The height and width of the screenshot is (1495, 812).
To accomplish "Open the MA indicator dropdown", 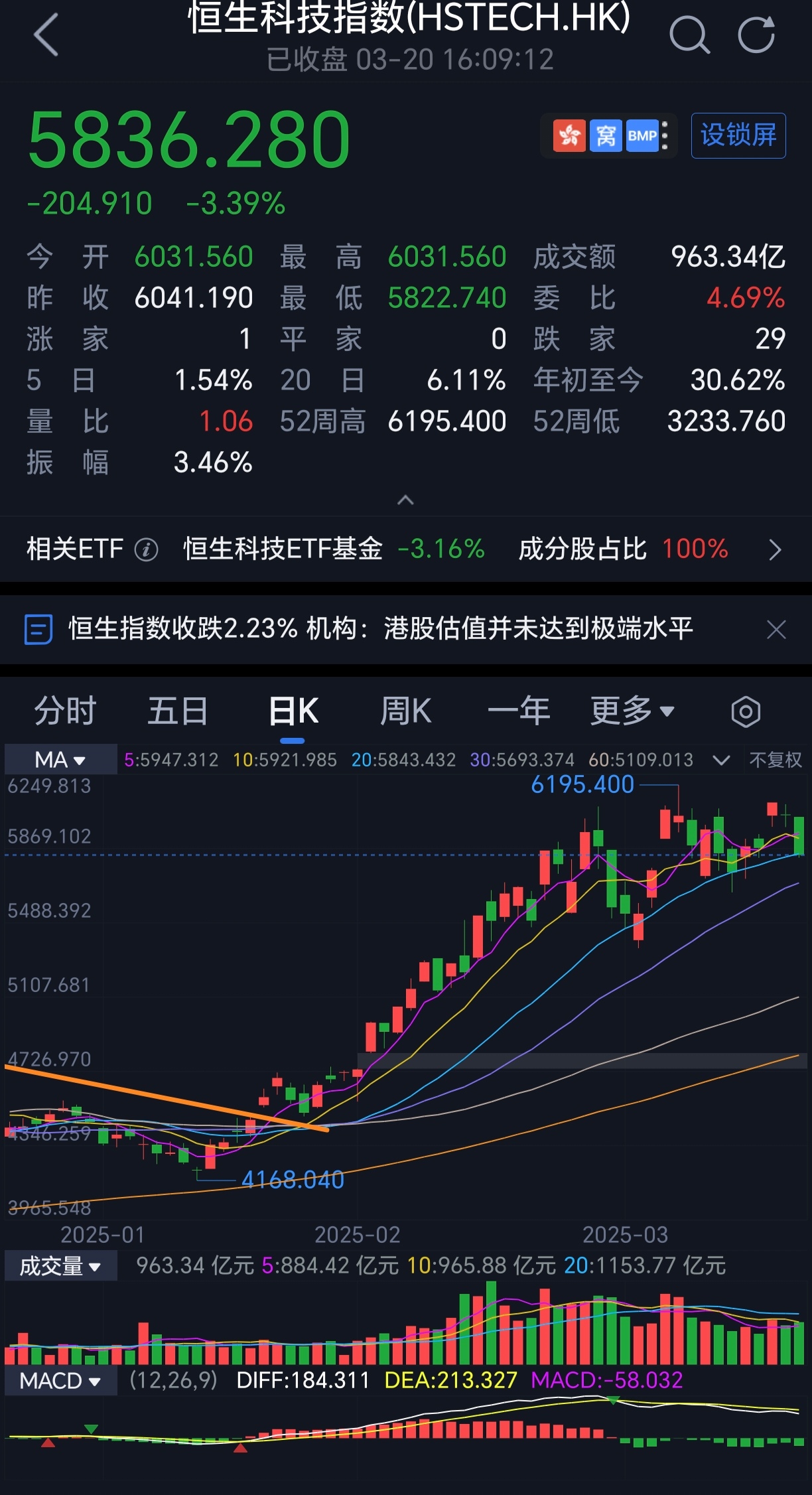I will 58,758.
